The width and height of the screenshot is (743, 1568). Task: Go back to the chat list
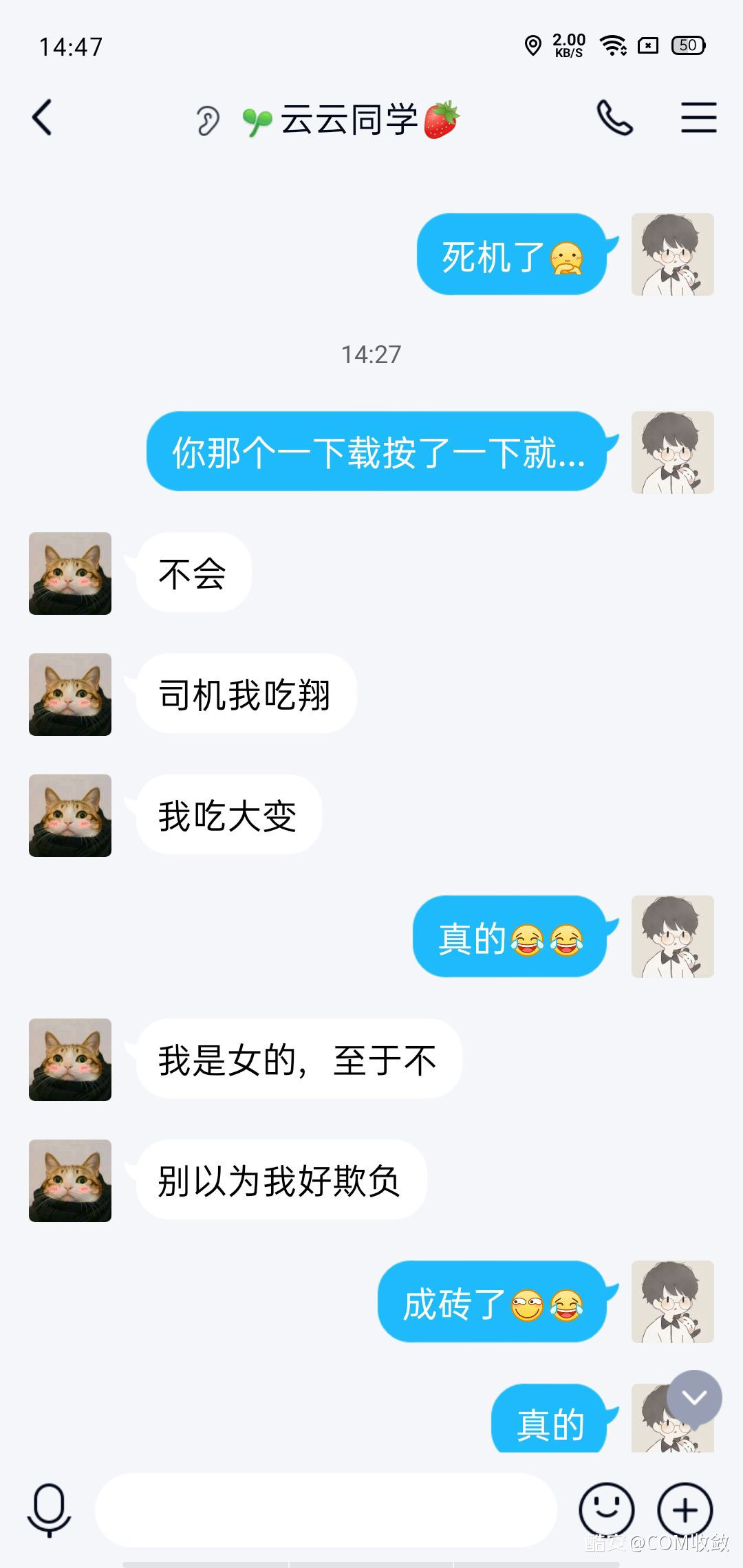click(x=43, y=118)
